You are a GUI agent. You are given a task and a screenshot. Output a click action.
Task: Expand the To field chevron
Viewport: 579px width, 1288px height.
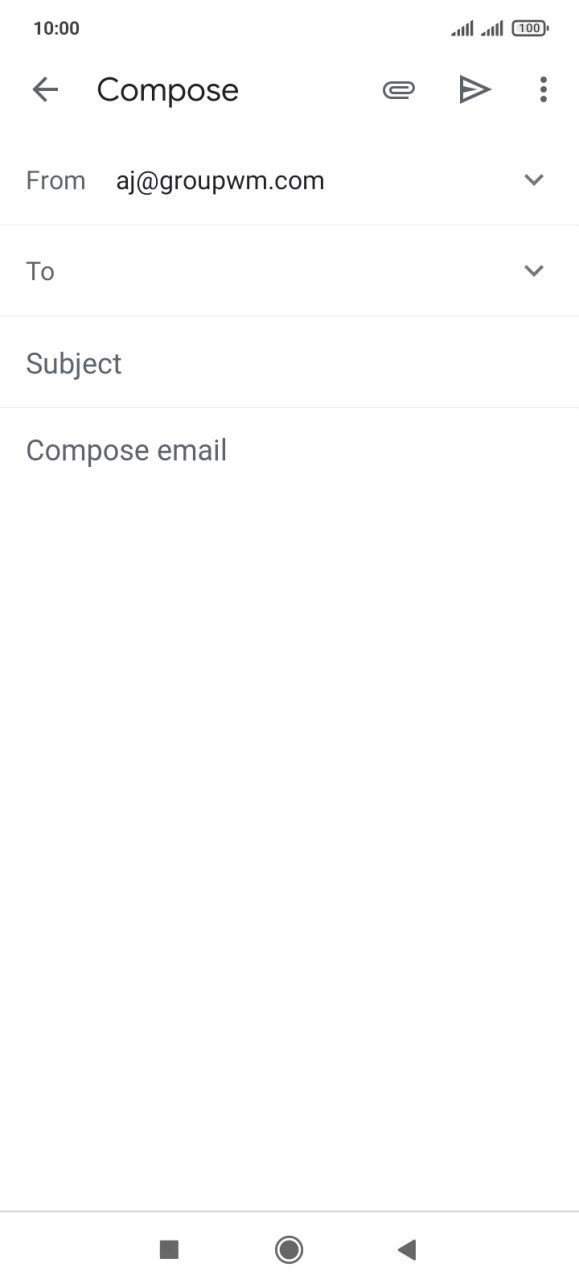click(x=534, y=271)
